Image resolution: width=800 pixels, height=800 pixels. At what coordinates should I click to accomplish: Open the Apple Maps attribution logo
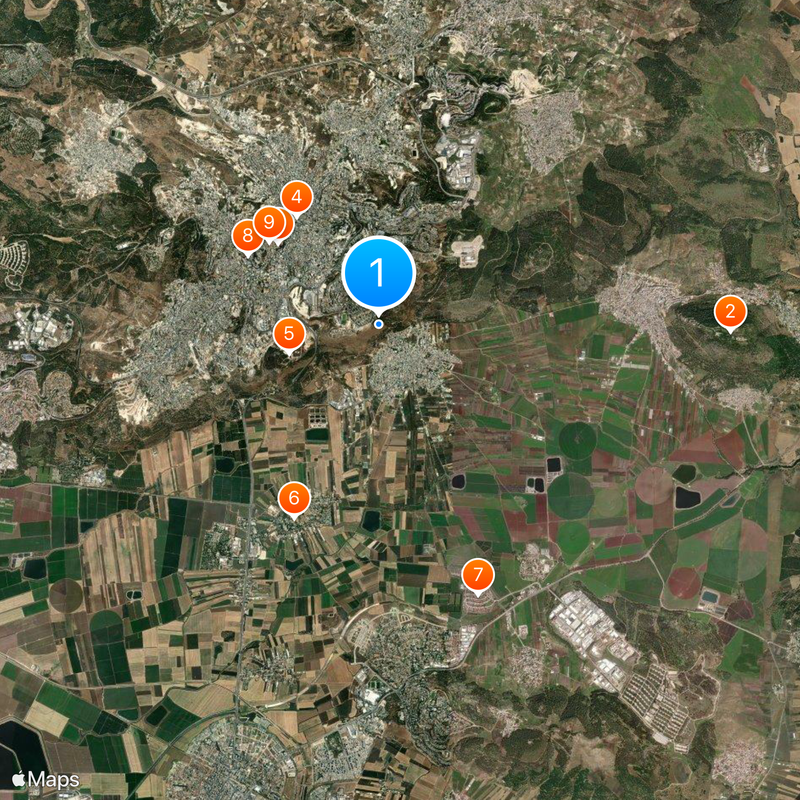tap(46, 778)
